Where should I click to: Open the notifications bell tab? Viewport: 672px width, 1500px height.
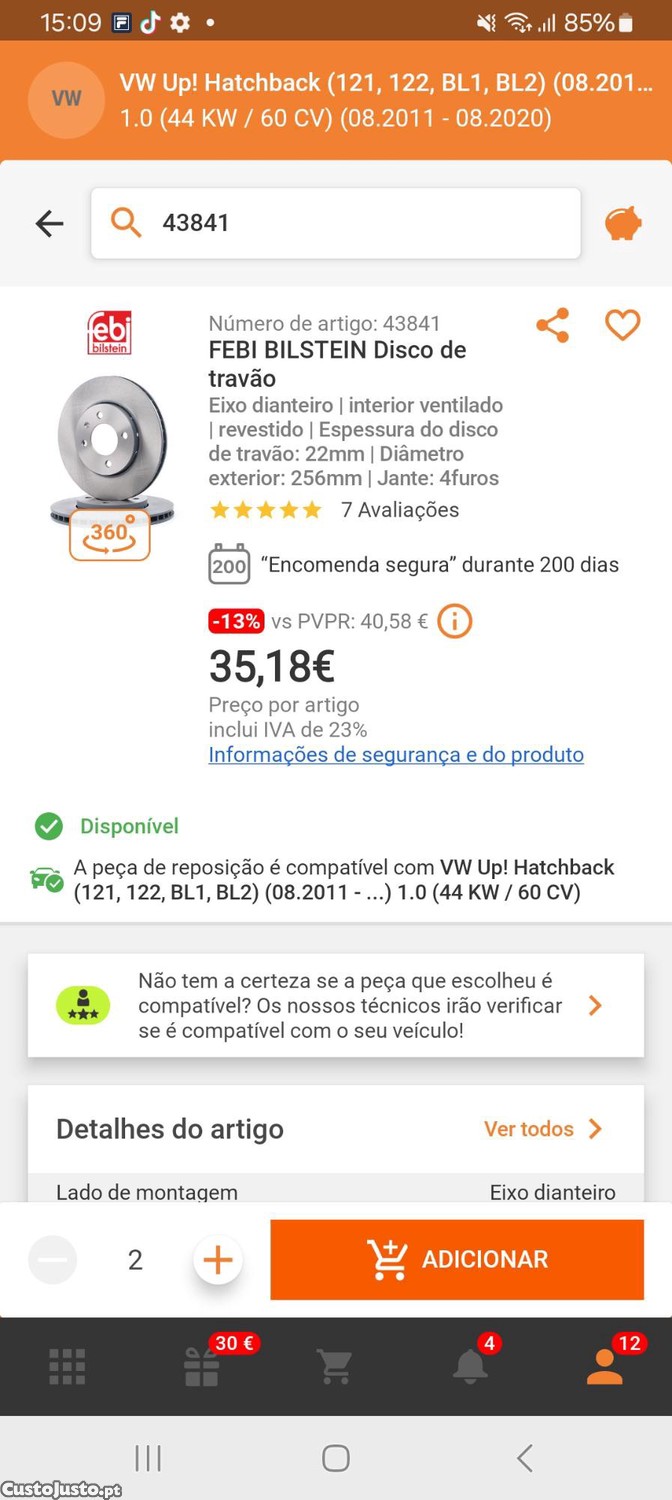point(470,1366)
